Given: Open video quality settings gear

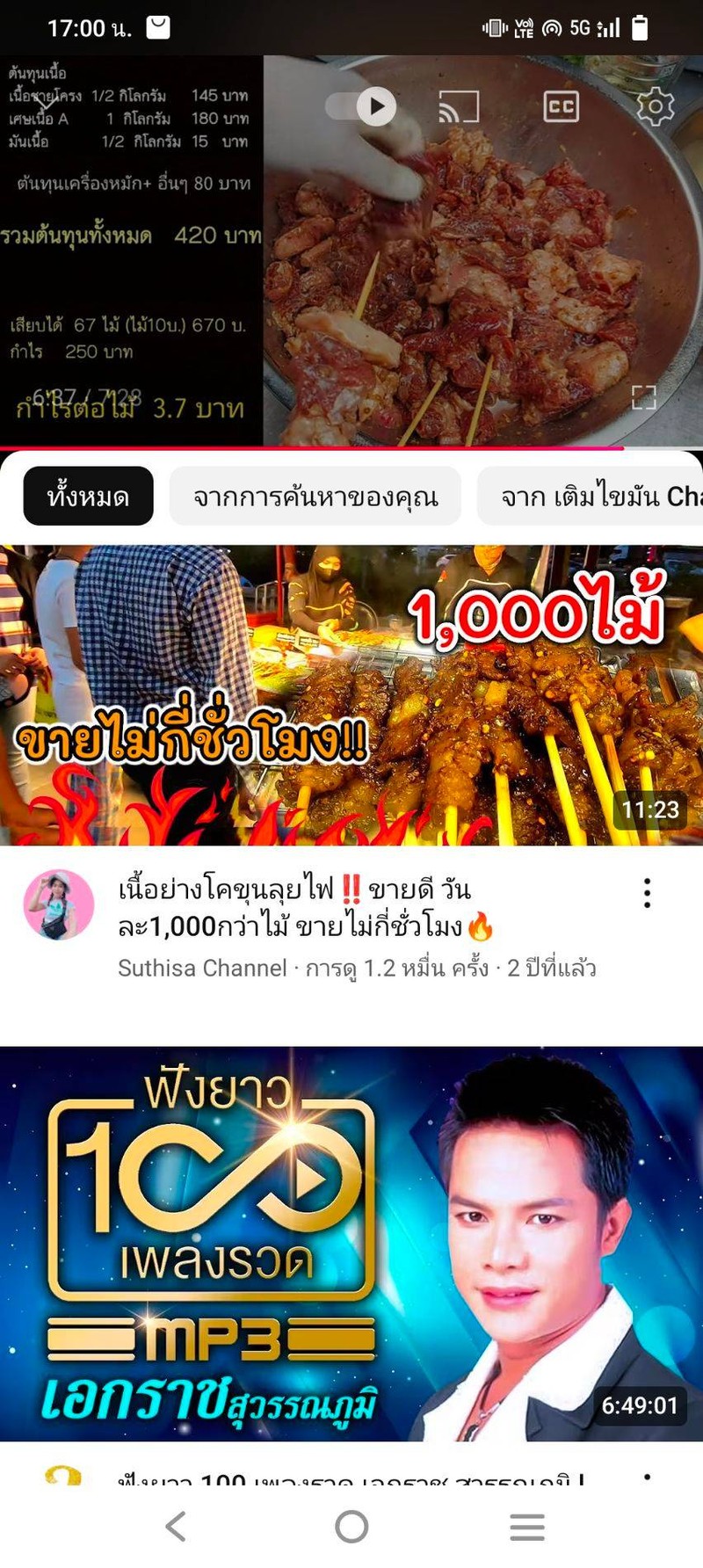Looking at the screenshot, I should [654, 106].
